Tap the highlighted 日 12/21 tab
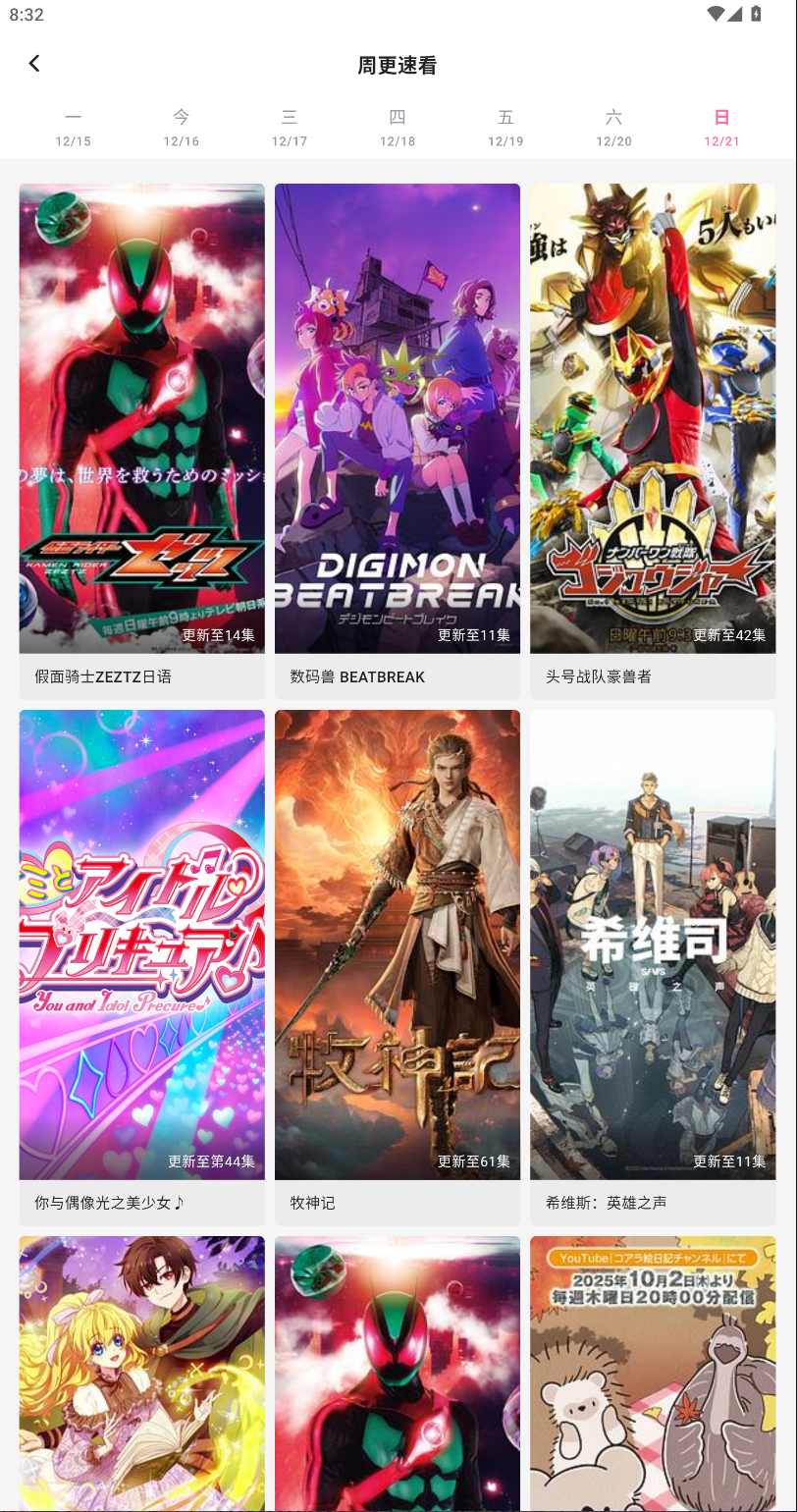Image resolution: width=797 pixels, height=1512 pixels. coord(719,128)
